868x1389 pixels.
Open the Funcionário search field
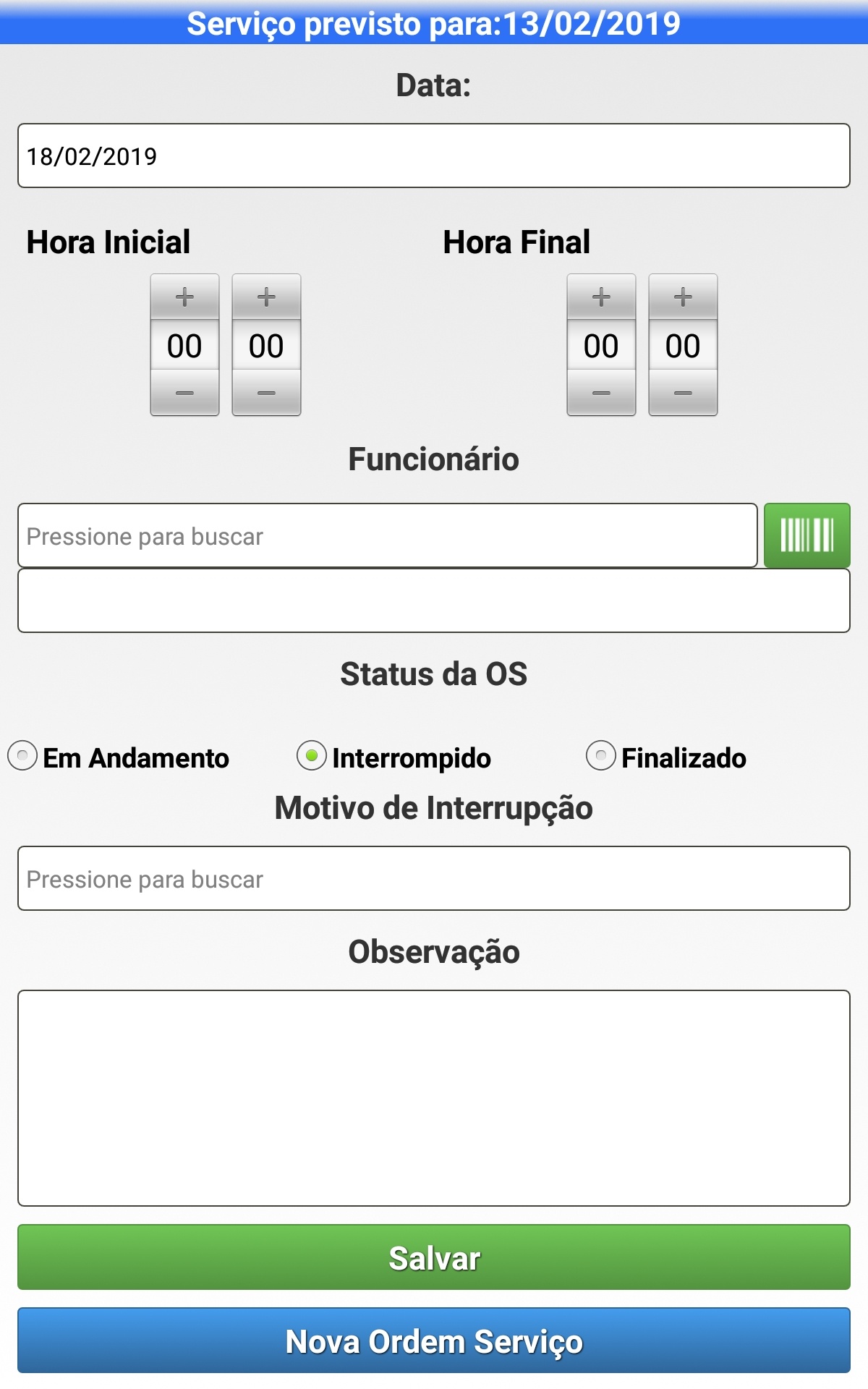click(x=387, y=536)
